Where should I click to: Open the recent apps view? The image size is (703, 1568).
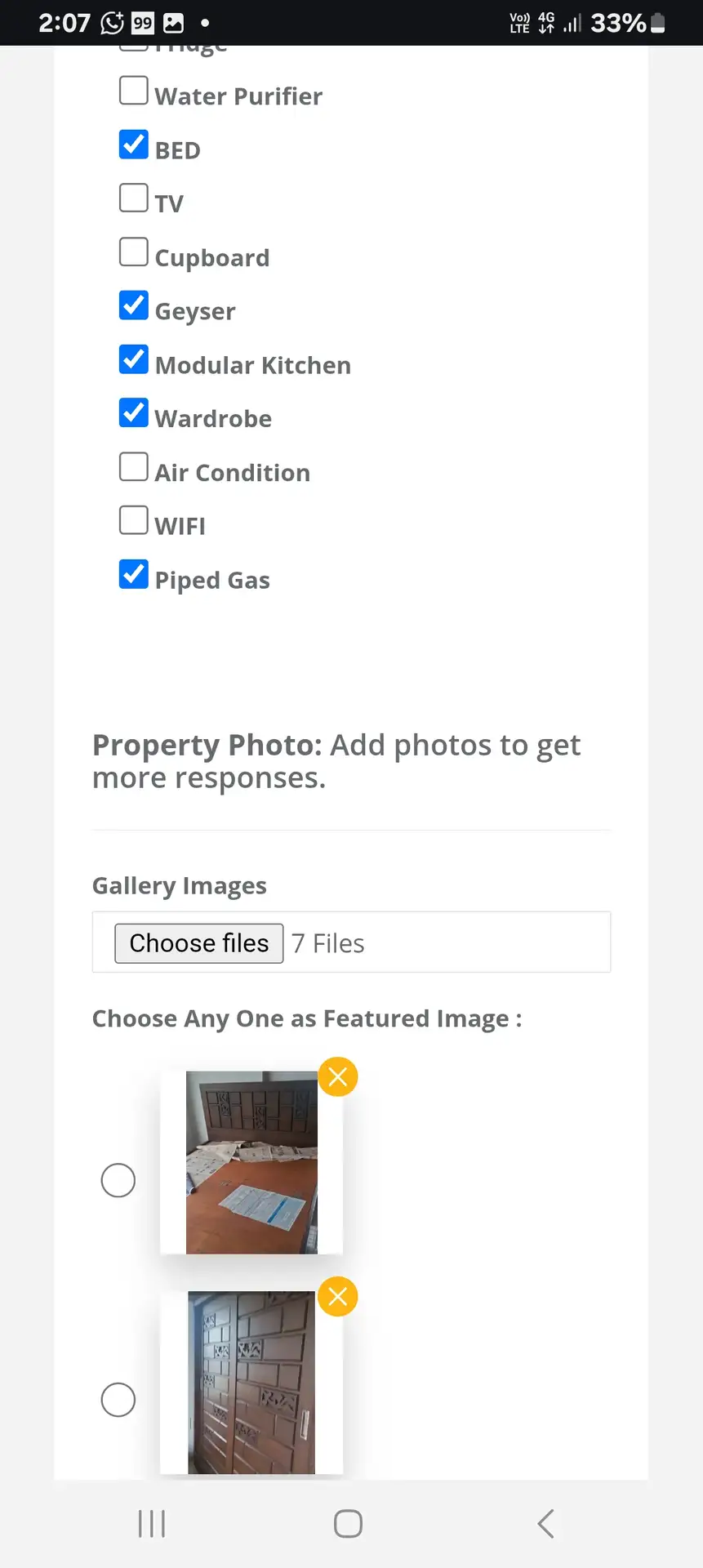tap(152, 1524)
